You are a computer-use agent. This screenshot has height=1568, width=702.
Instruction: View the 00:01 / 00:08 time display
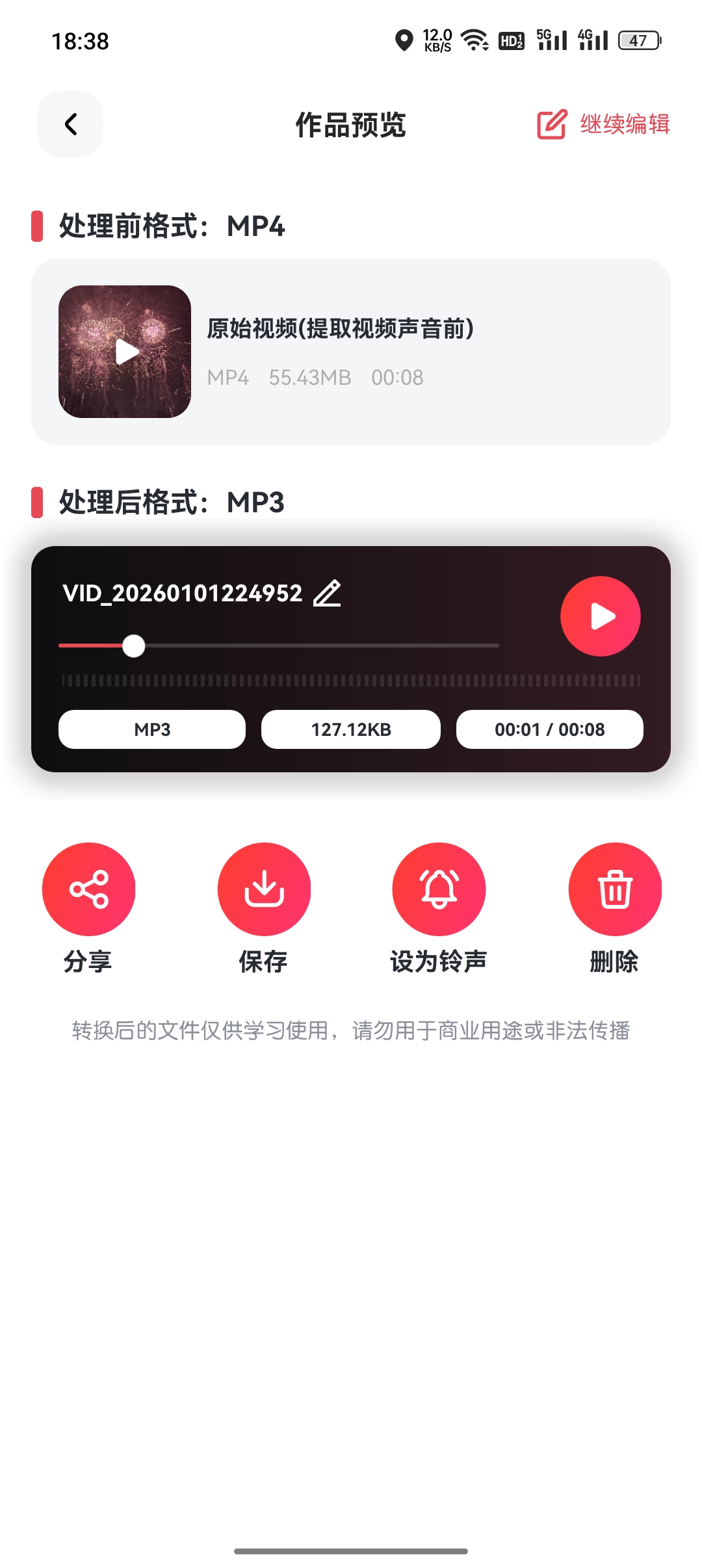click(549, 729)
